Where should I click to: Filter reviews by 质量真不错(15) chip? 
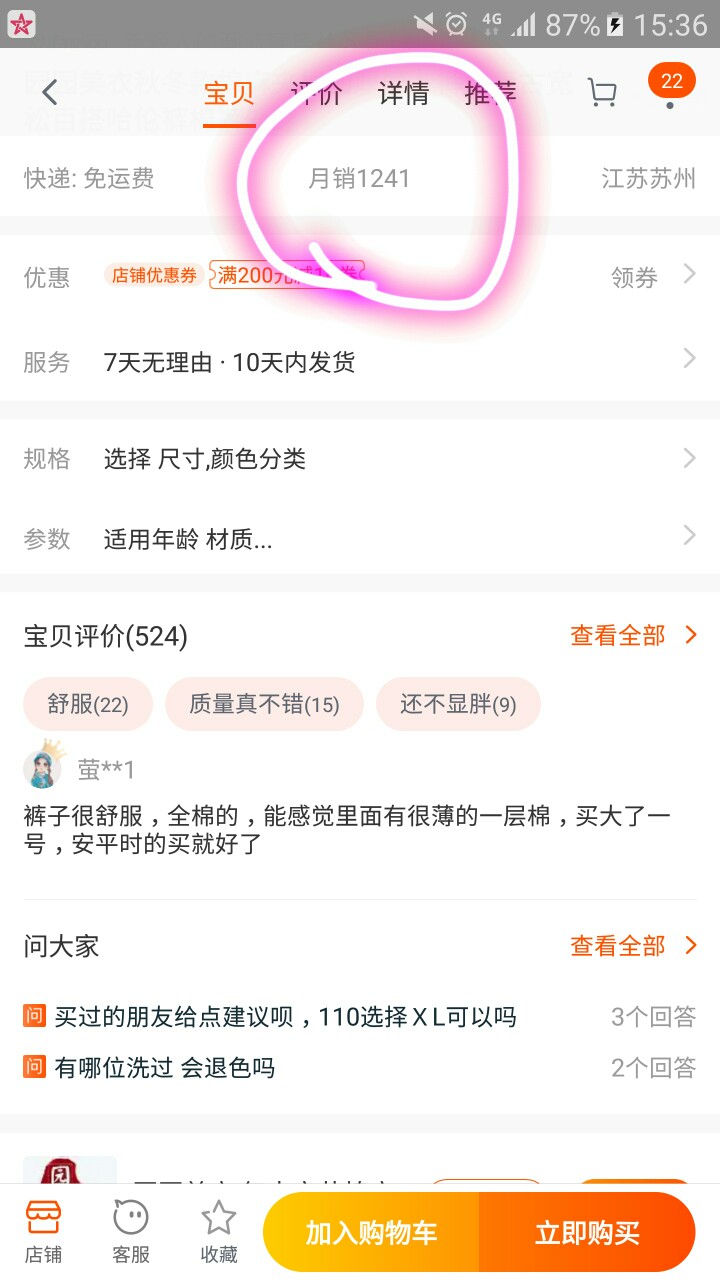tap(264, 704)
